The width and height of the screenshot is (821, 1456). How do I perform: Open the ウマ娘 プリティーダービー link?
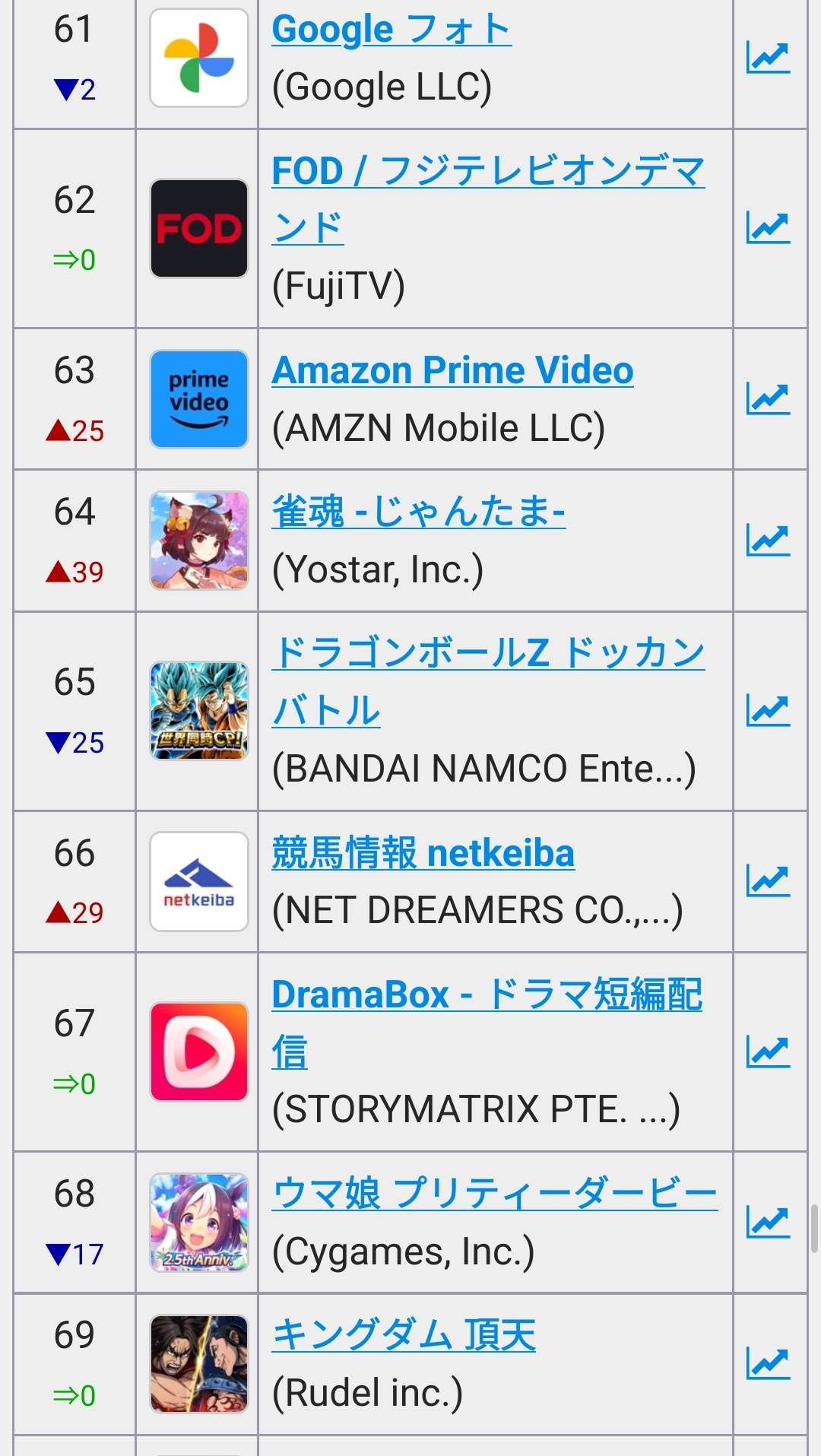pos(494,1192)
